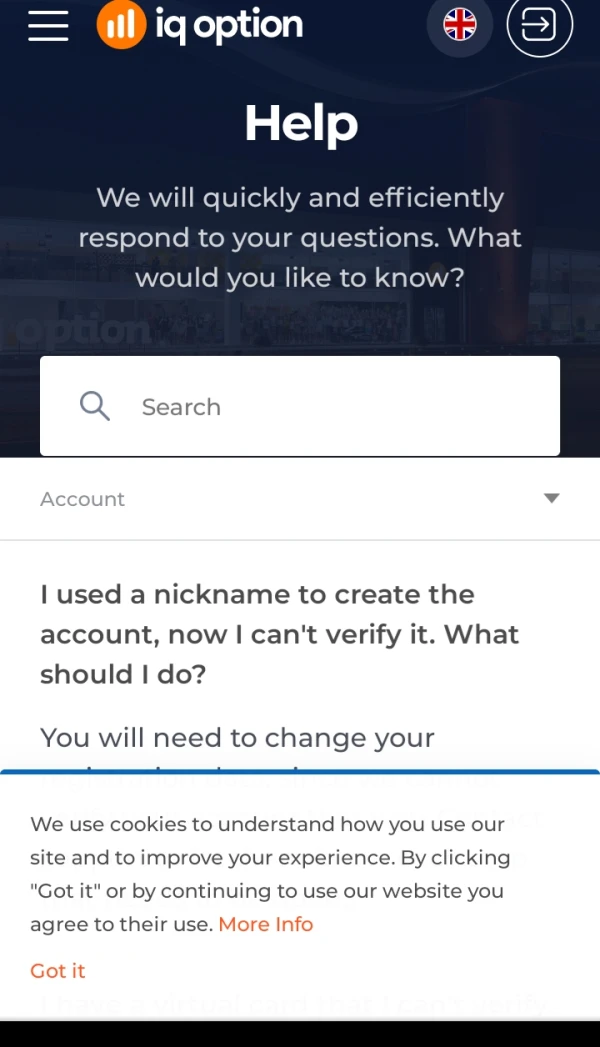Open the More Info cookie link
Image resolution: width=600 pixels, height=1047 pixels.
pyautogui.click(x=266, y=924)
